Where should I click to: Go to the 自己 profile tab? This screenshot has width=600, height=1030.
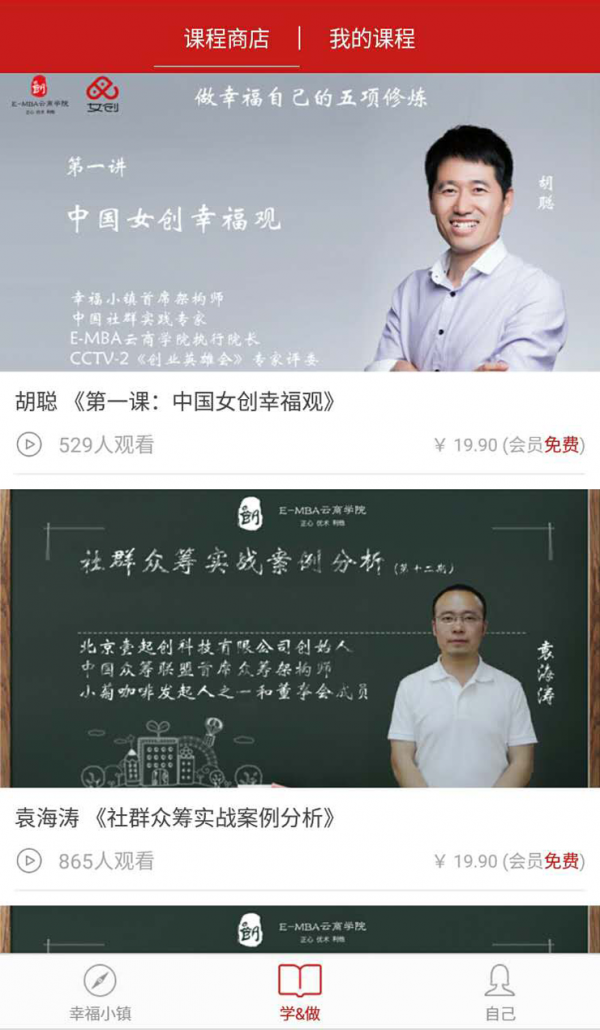click(500, 992)
